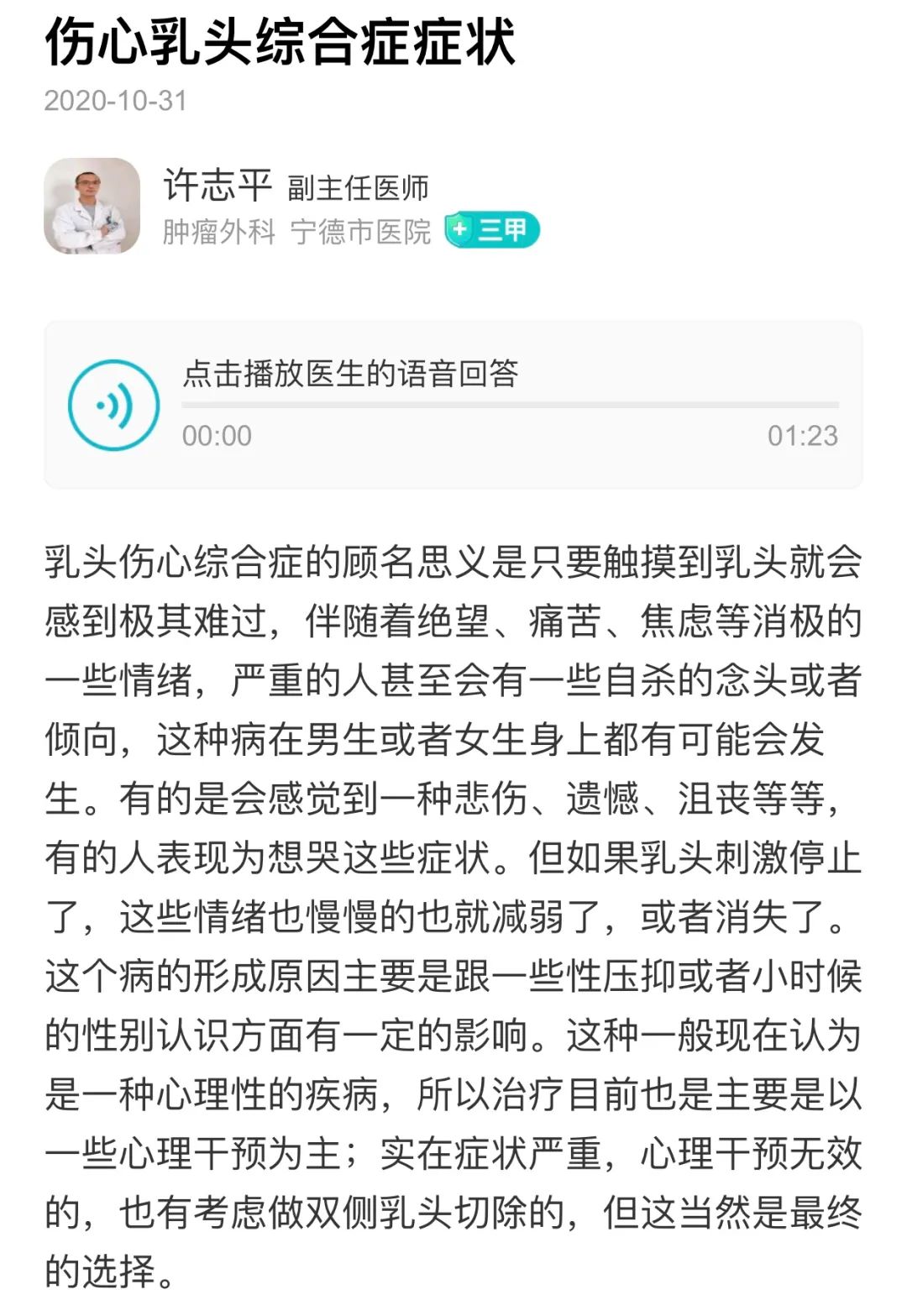The image size is (907, 1316).
Task: Click the cross symbol inside the hospital badge
Action: [460, 228]
